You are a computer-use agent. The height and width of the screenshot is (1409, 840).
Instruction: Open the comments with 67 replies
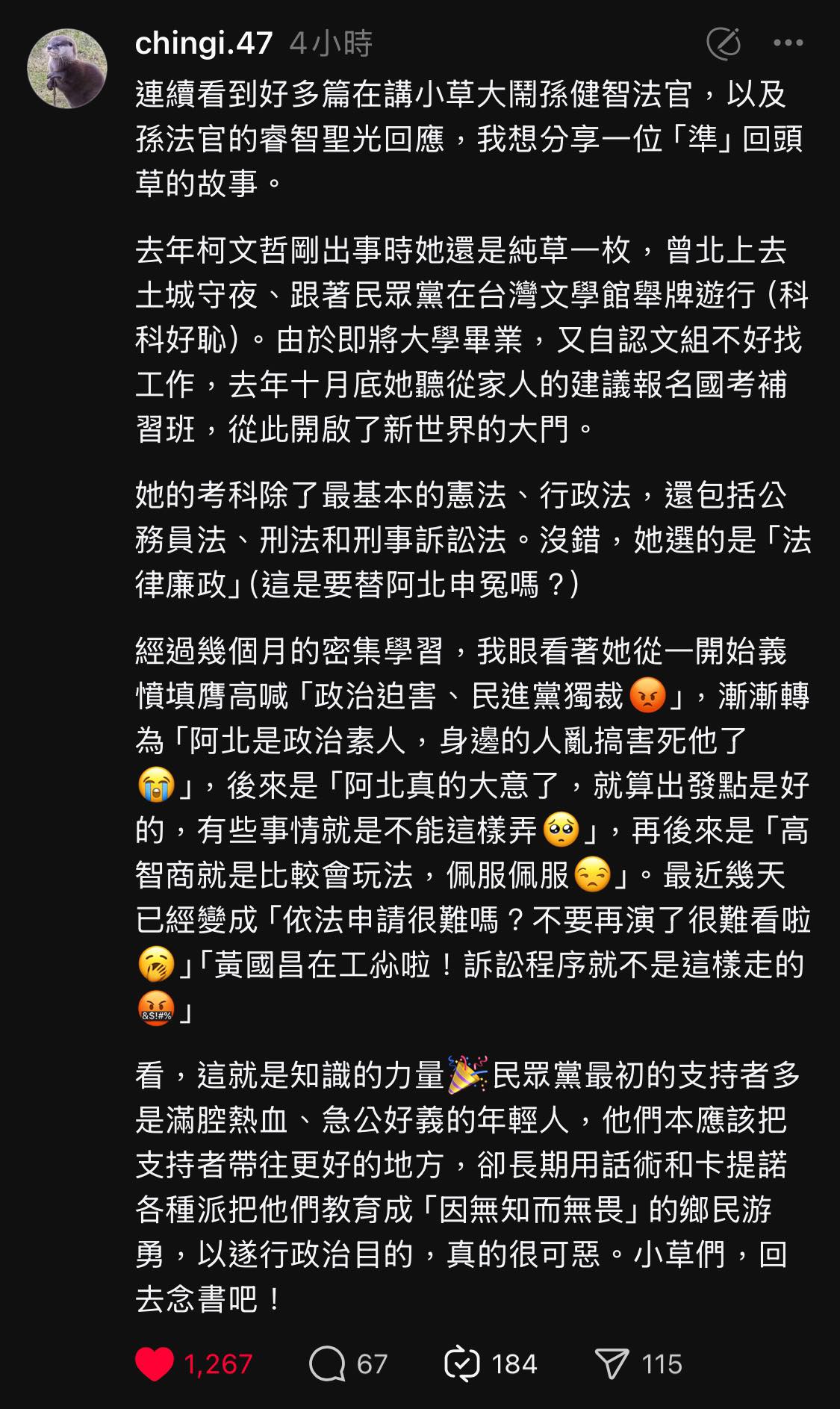tap(327, 1364)
